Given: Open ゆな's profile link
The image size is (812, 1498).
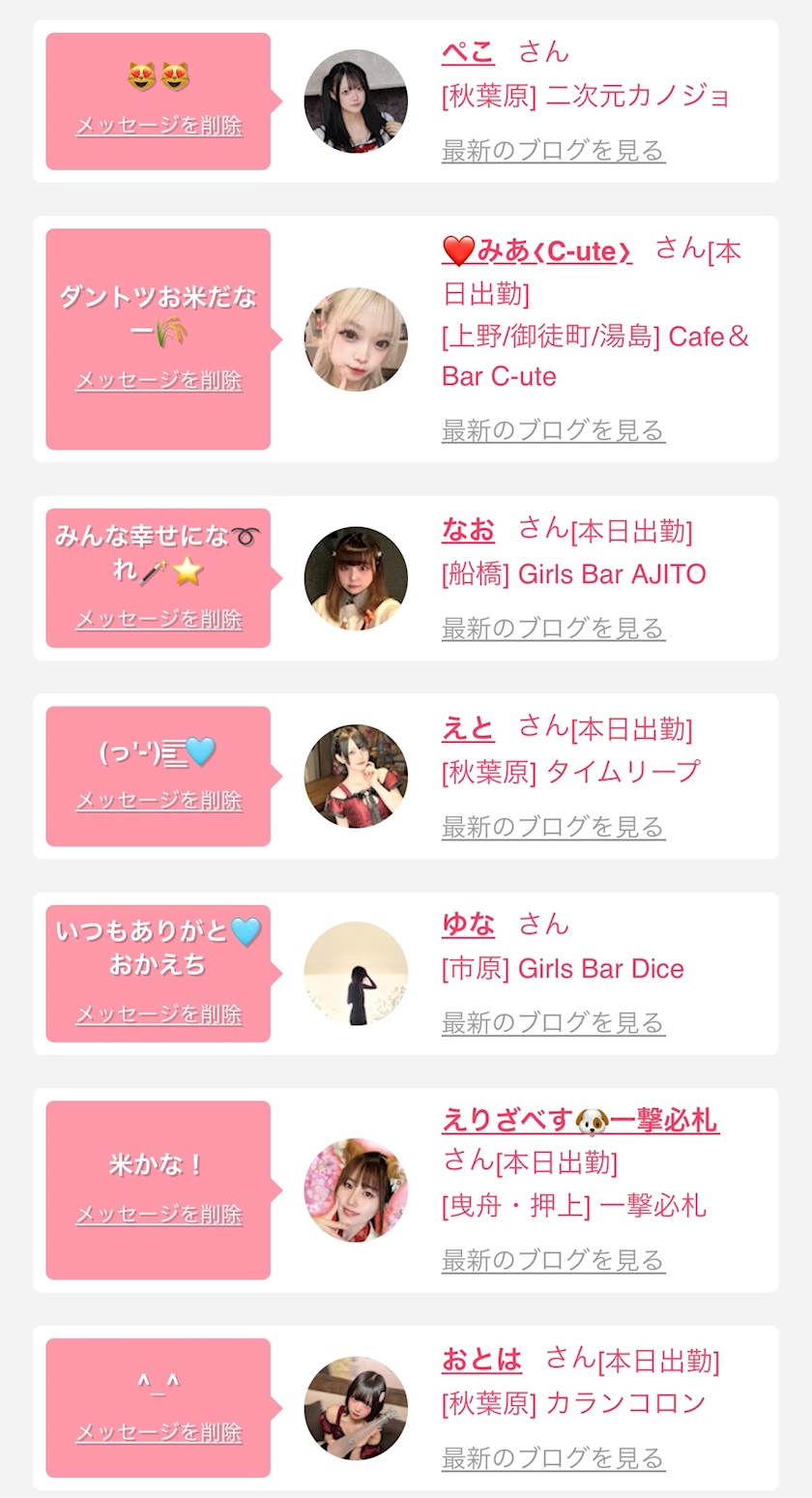Looking at the screenshot, I should click(468, 925).
